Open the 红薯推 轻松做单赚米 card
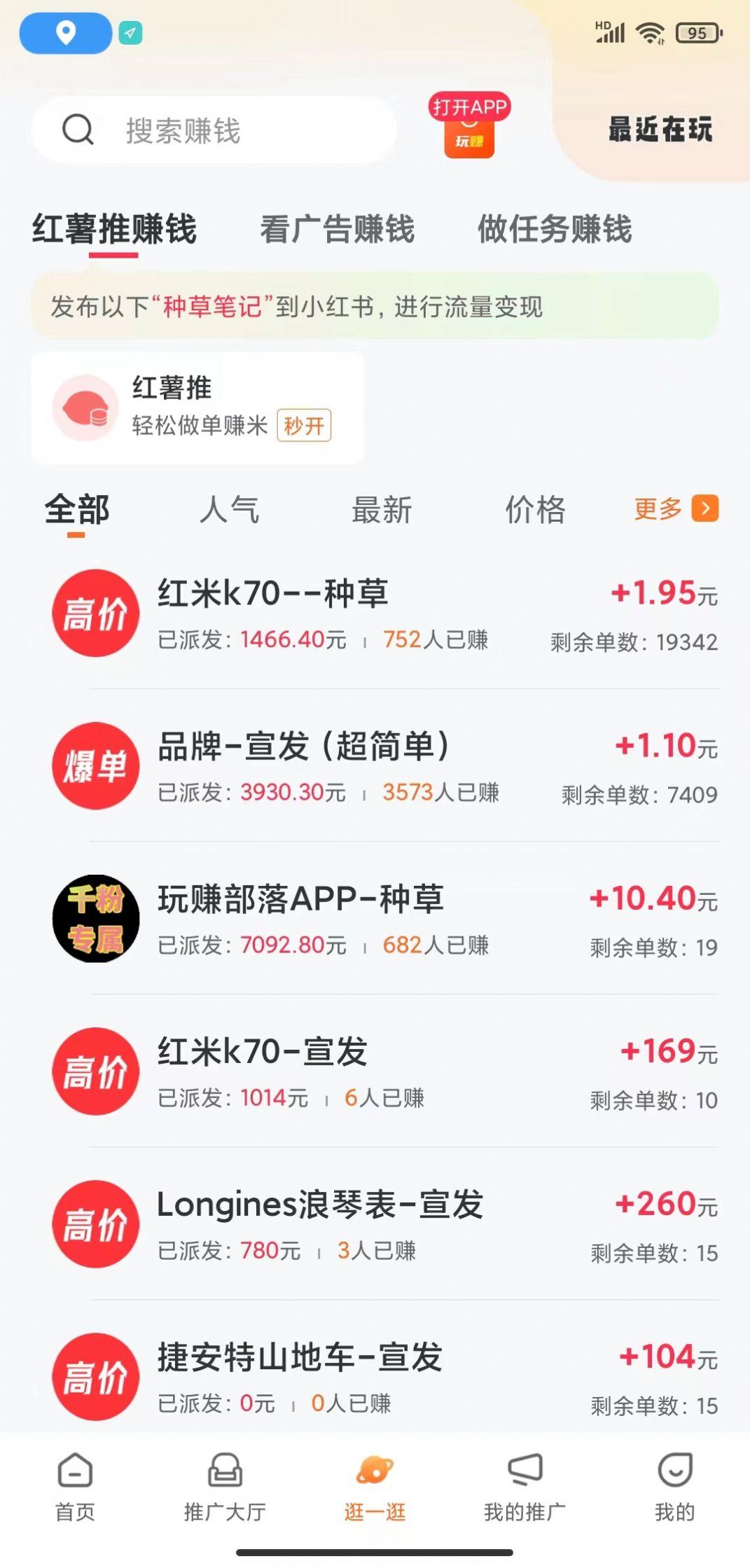The image size is (750, 1568). coord(197,407)
